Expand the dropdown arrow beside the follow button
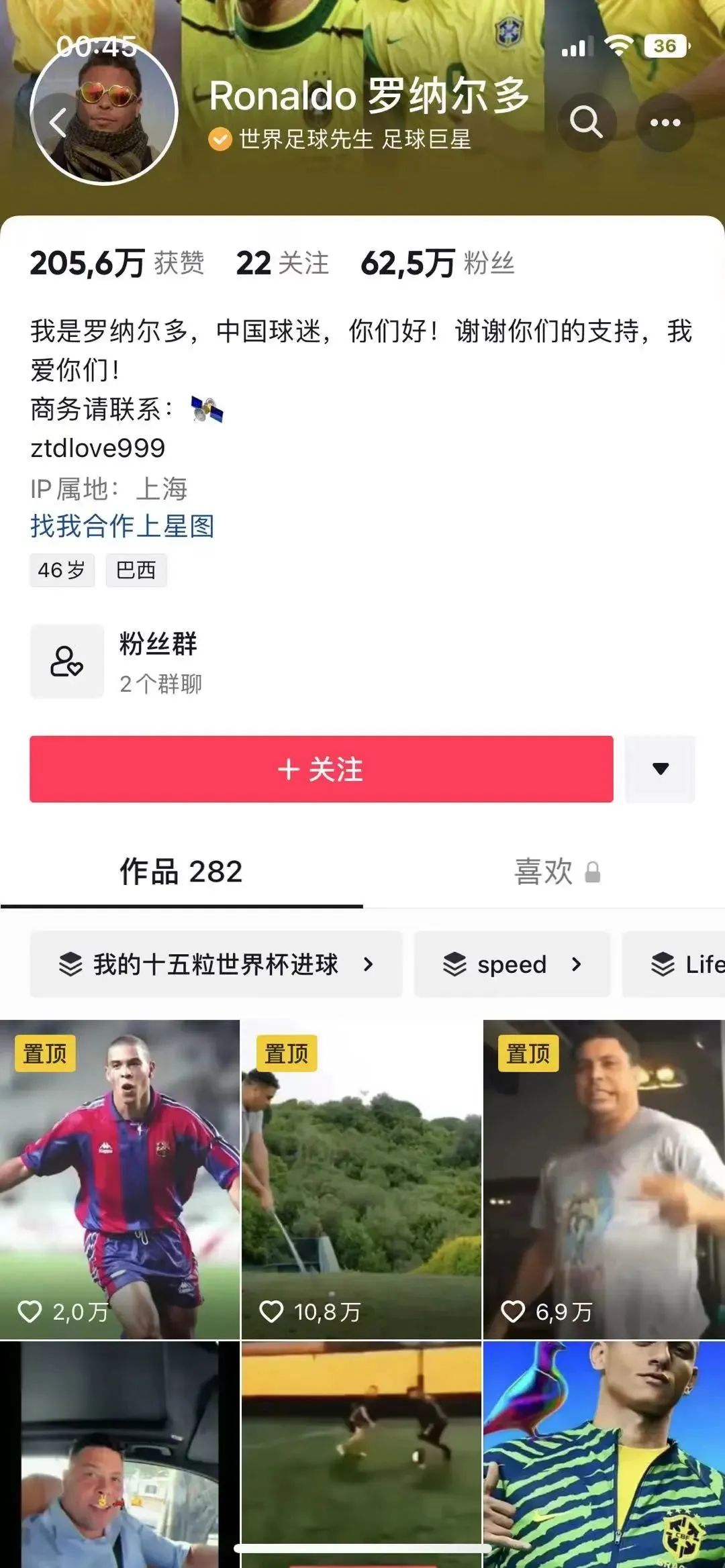The width and height of the screenshot is (725, 1568). coord(661,769)
